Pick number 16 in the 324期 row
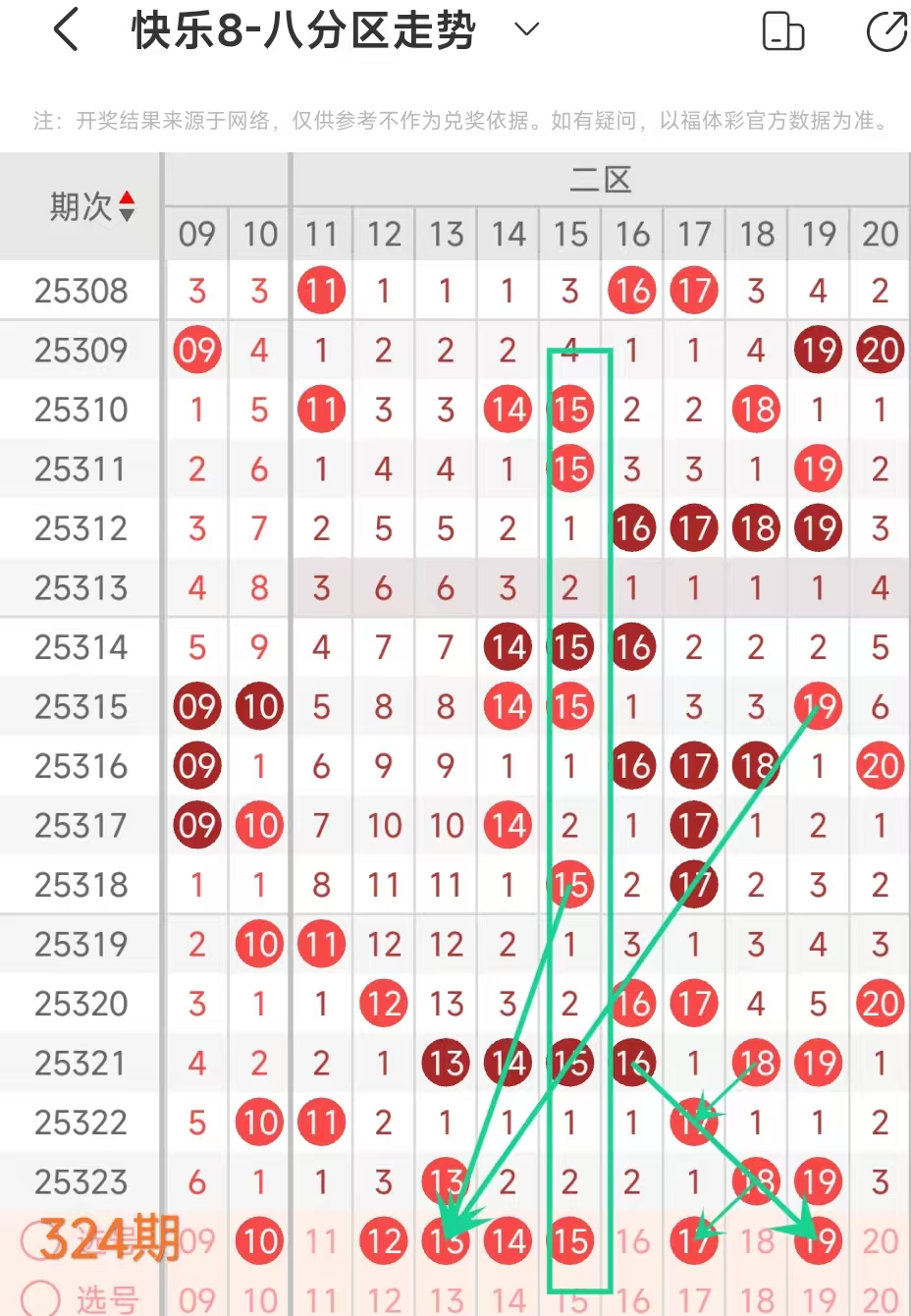Image resolution: width=911 pixels, height=1316 pixels. pyautogui.click(x=632, y=1241)
